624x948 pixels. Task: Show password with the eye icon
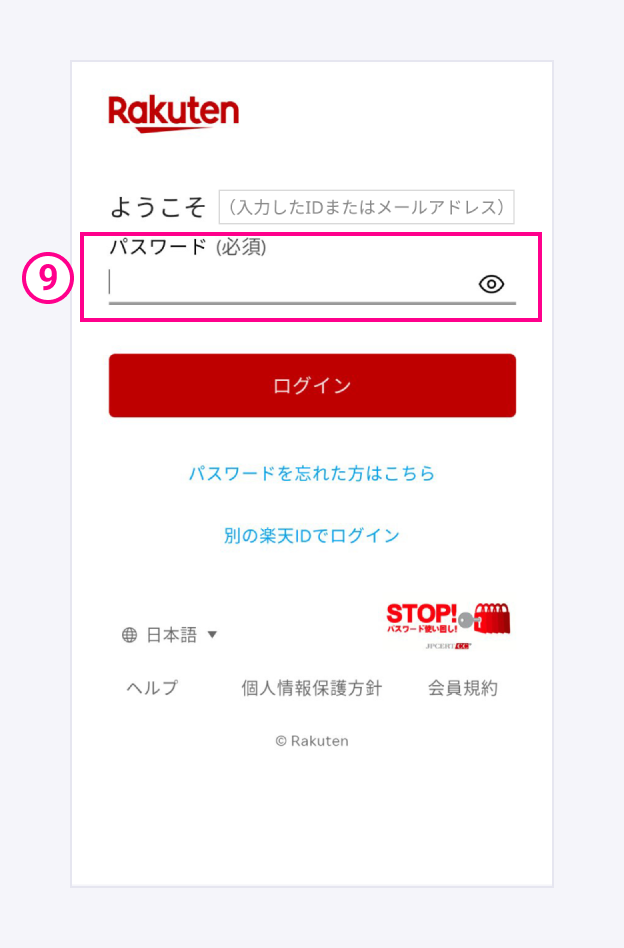pyautogui.click(x=491, y=284)
